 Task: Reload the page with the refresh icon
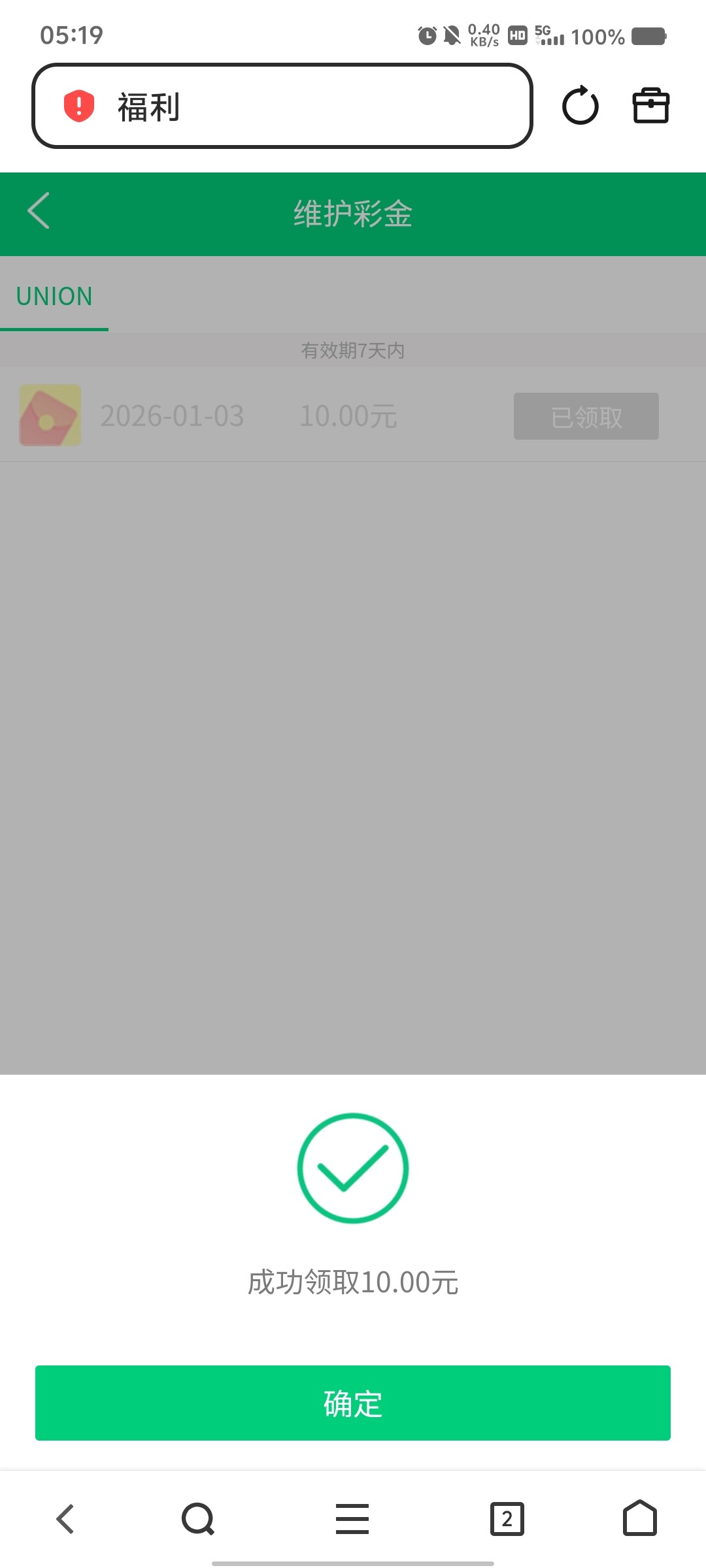580,106
